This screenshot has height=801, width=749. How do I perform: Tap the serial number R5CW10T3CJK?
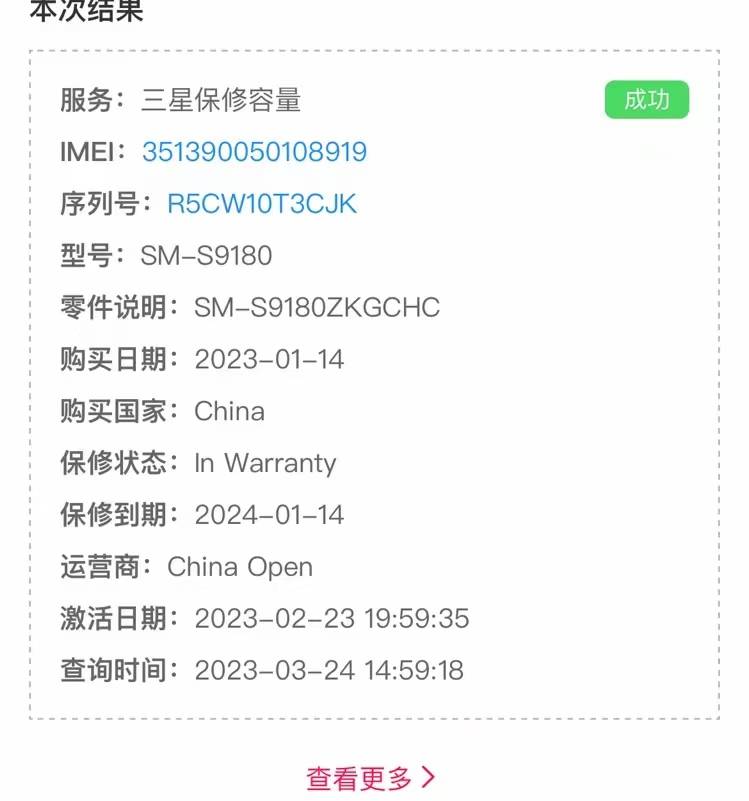click(x=262, y=204)
